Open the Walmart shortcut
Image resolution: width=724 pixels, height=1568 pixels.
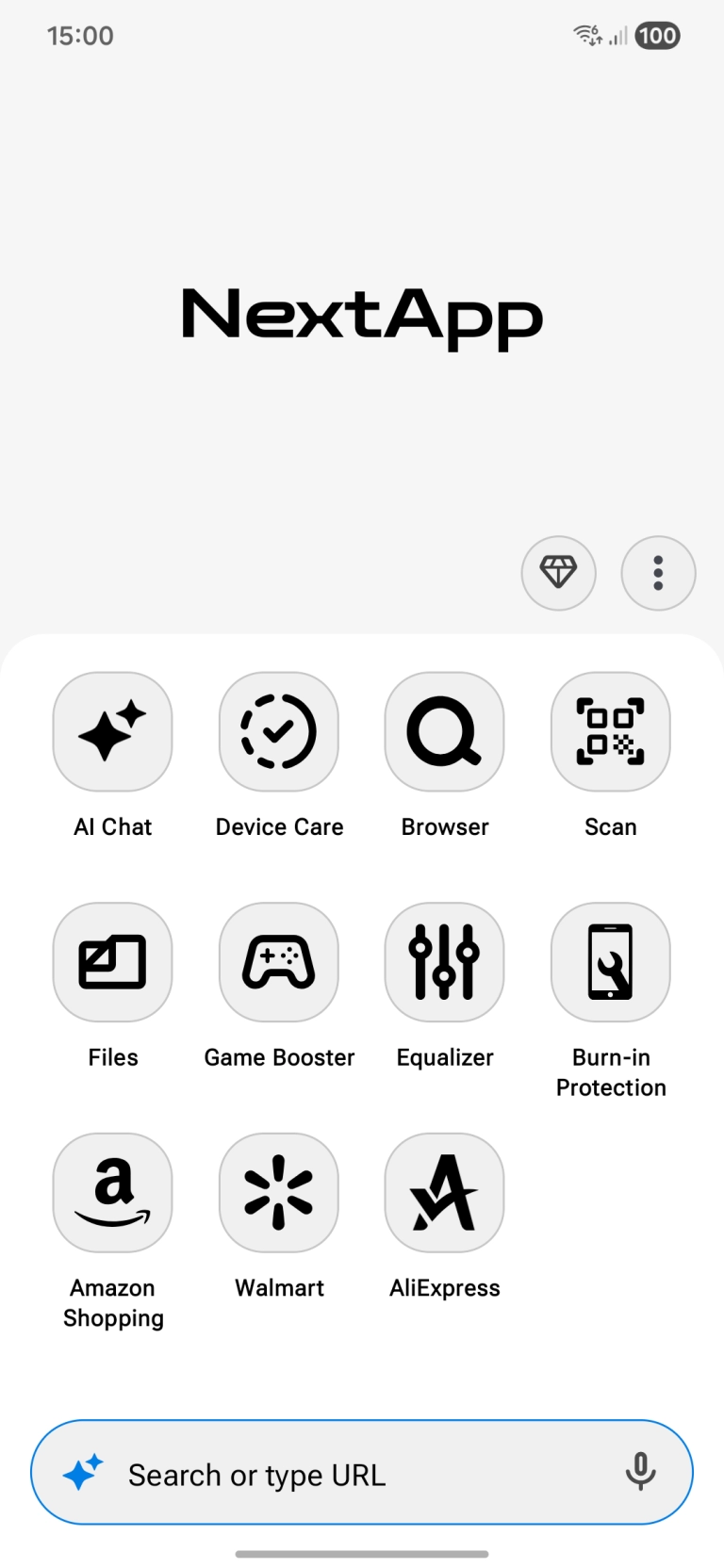[279, 1193]
